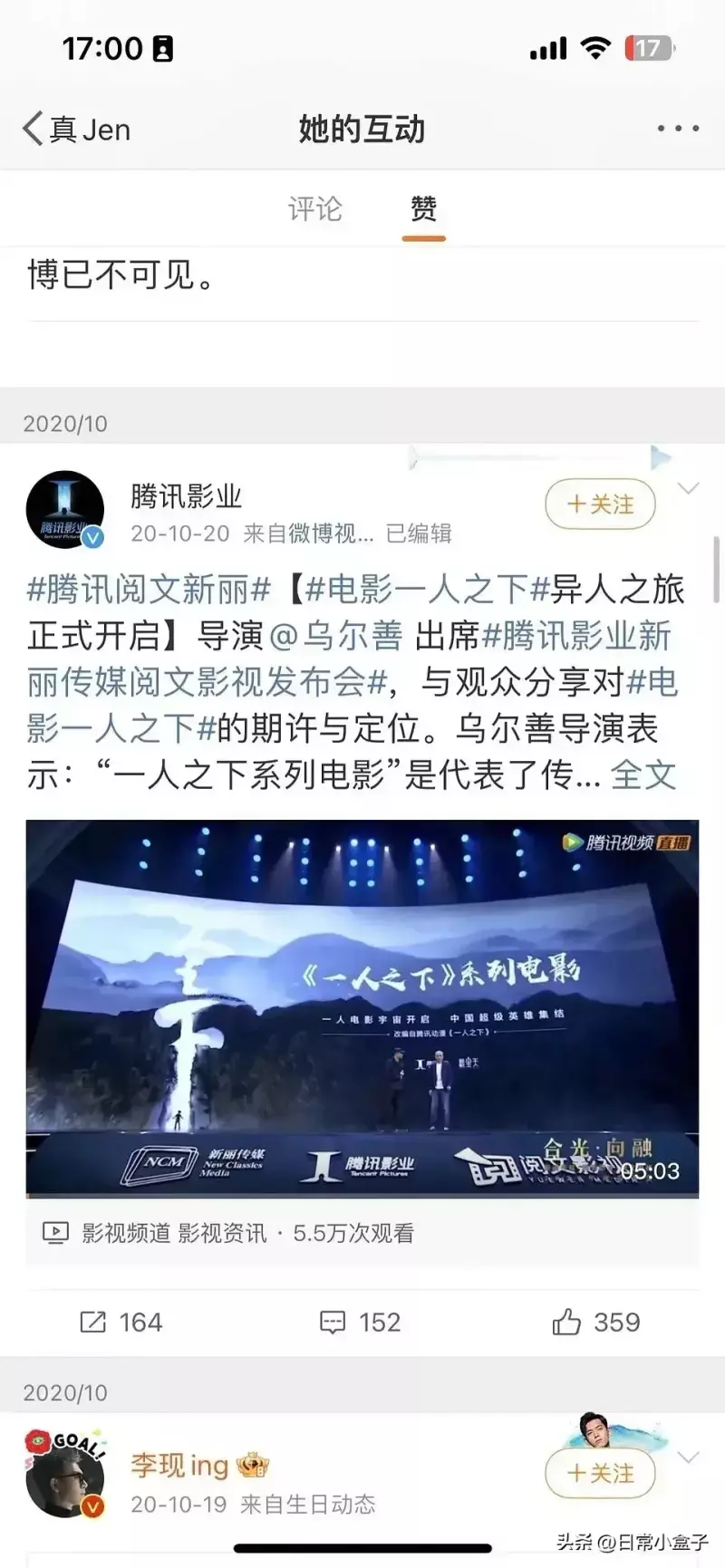Play the 一人之下 series film video
The height and width of the screenshot is (1568, 725).
point(362,1007)
